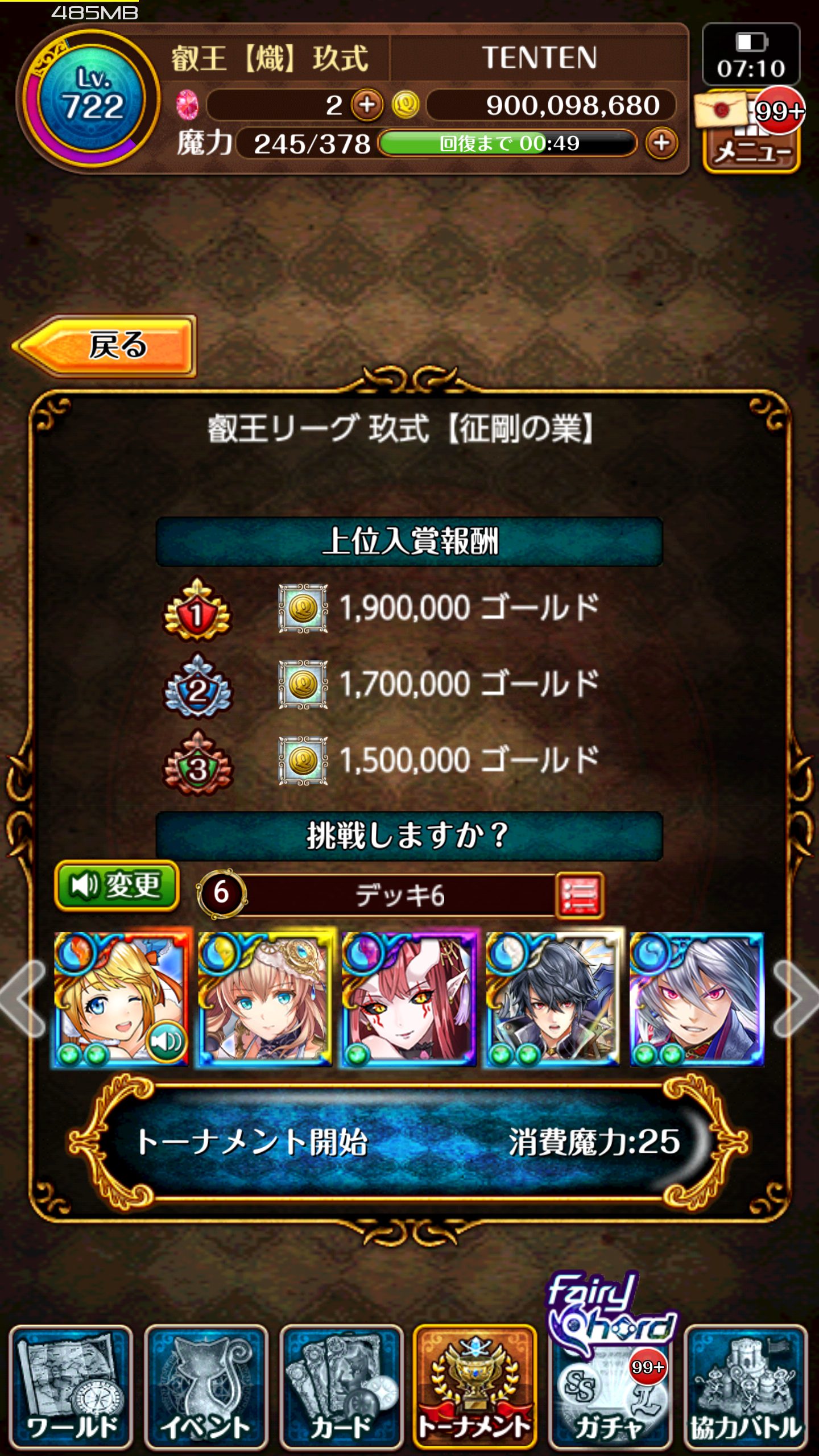Go to 協力バトル tab
Image resolution: width=819 pixels, height=1456 pixels.
[746, 1387]
